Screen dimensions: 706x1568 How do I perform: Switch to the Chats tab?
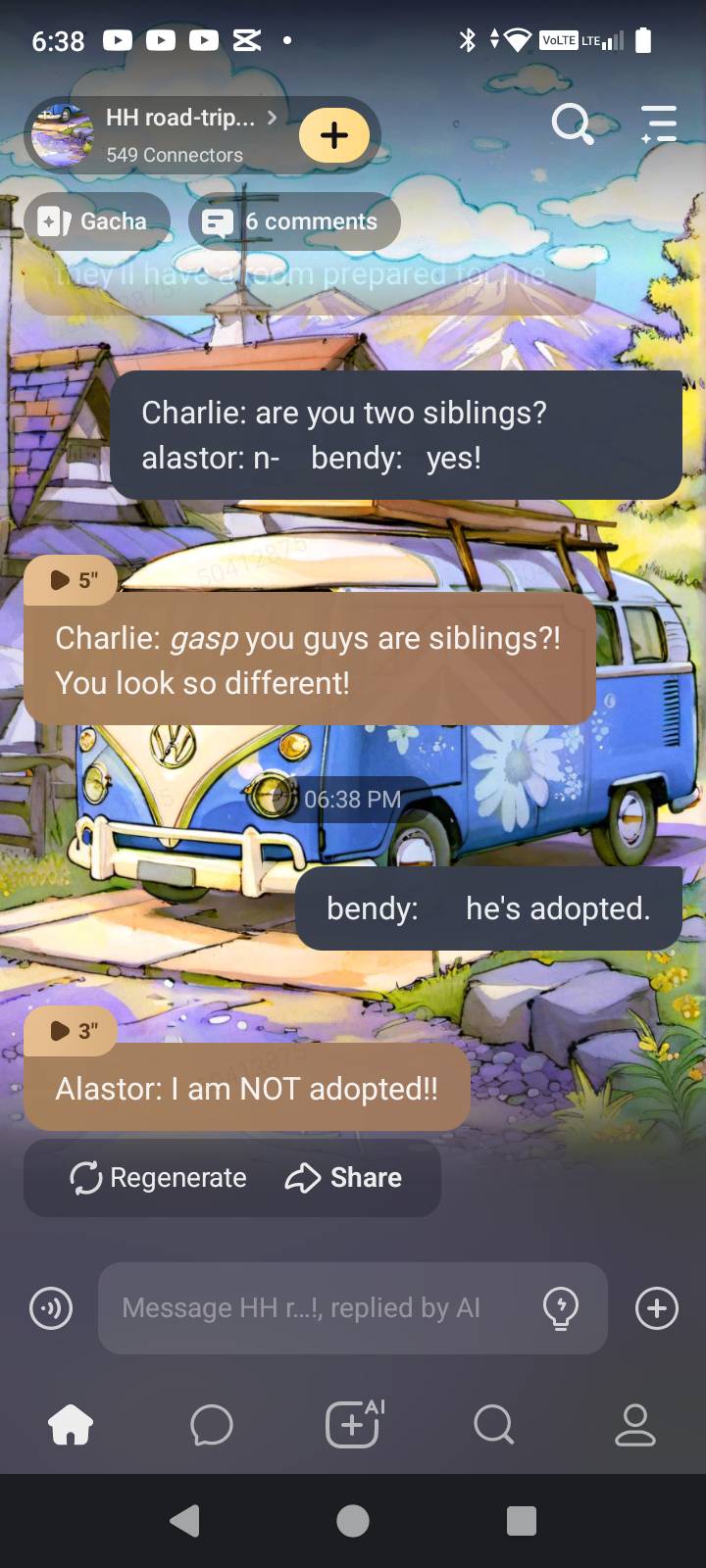[212, 1425]
